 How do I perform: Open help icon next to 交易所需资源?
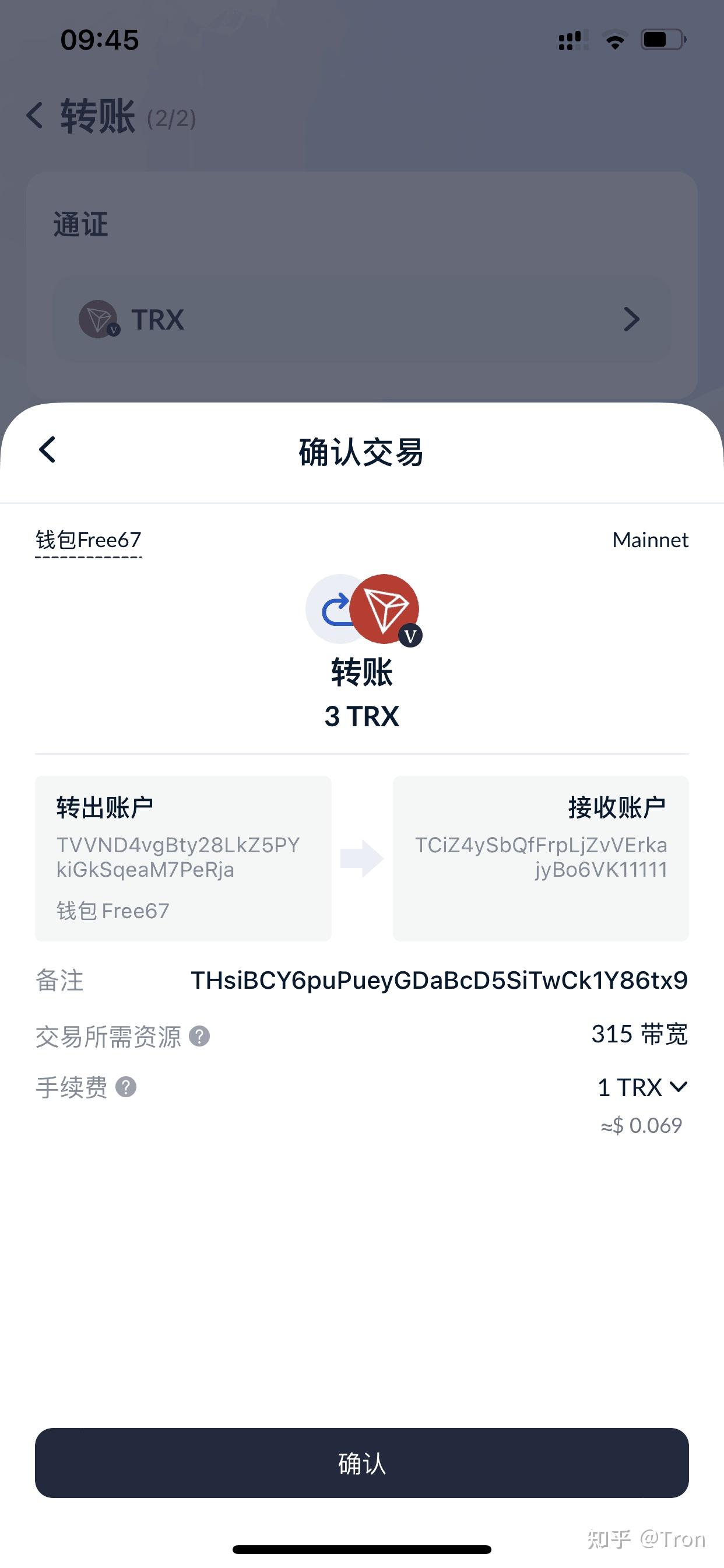click(x=199, y=1036)
